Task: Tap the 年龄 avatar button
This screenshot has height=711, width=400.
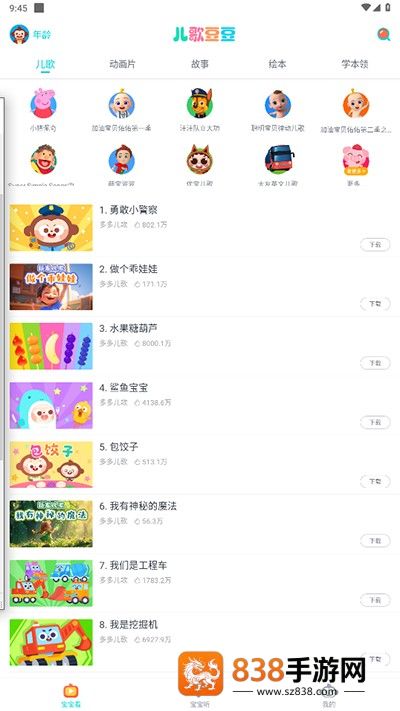Action: (30, 34)
